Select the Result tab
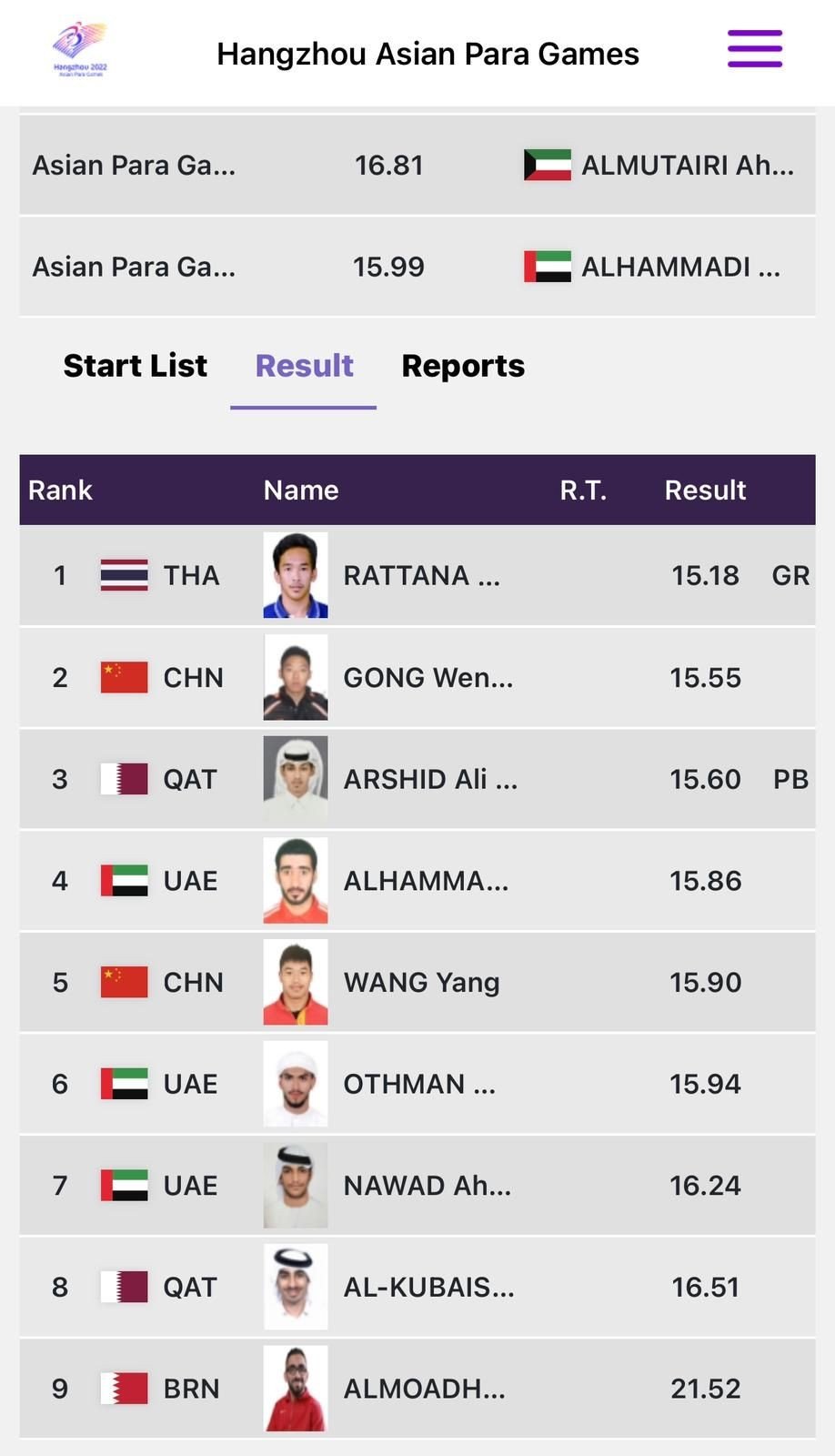Viewport: 835px width, 1456px height. click(304, 366)
